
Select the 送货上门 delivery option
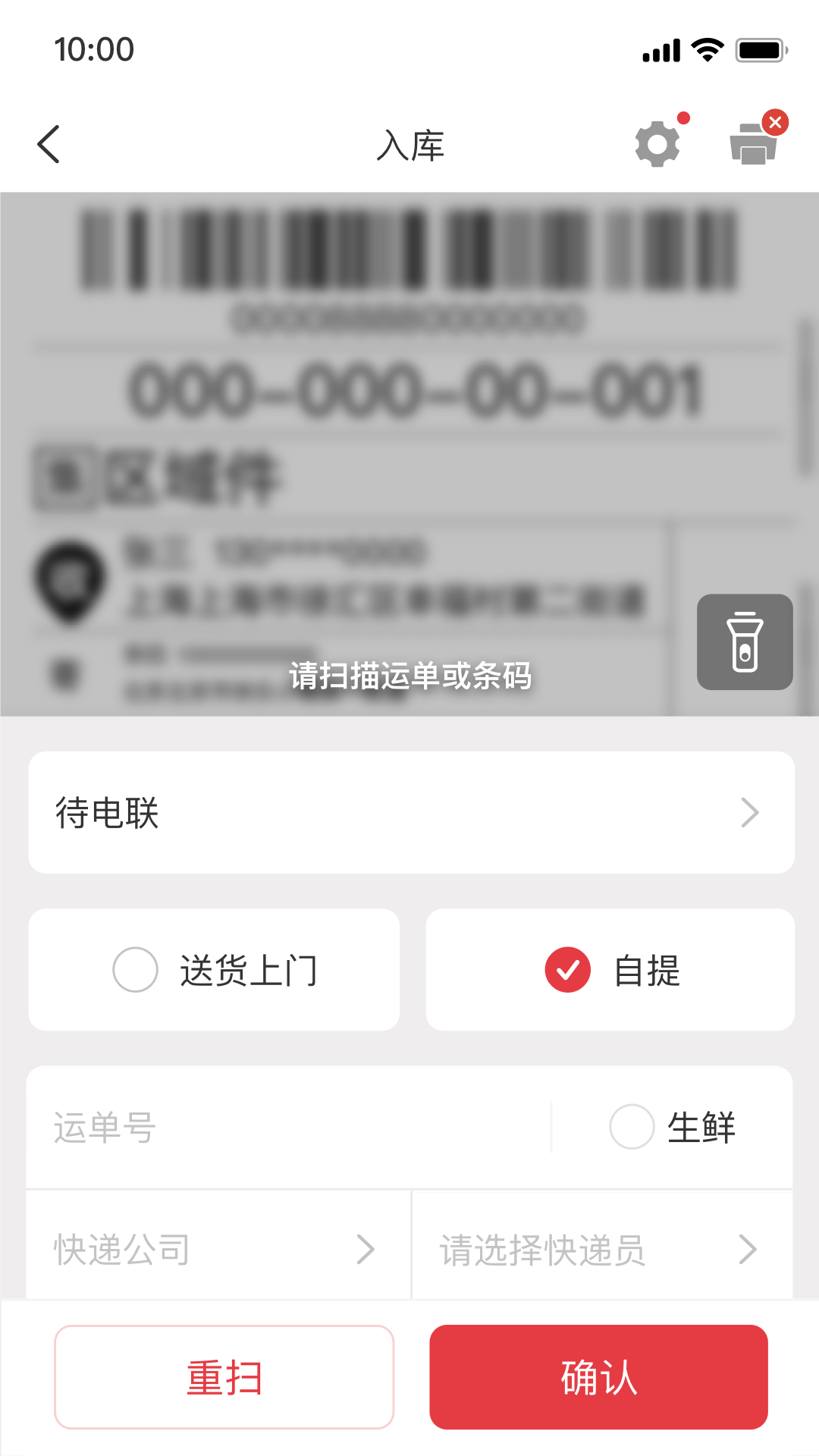pyautogui.click(x=213, y=970)
